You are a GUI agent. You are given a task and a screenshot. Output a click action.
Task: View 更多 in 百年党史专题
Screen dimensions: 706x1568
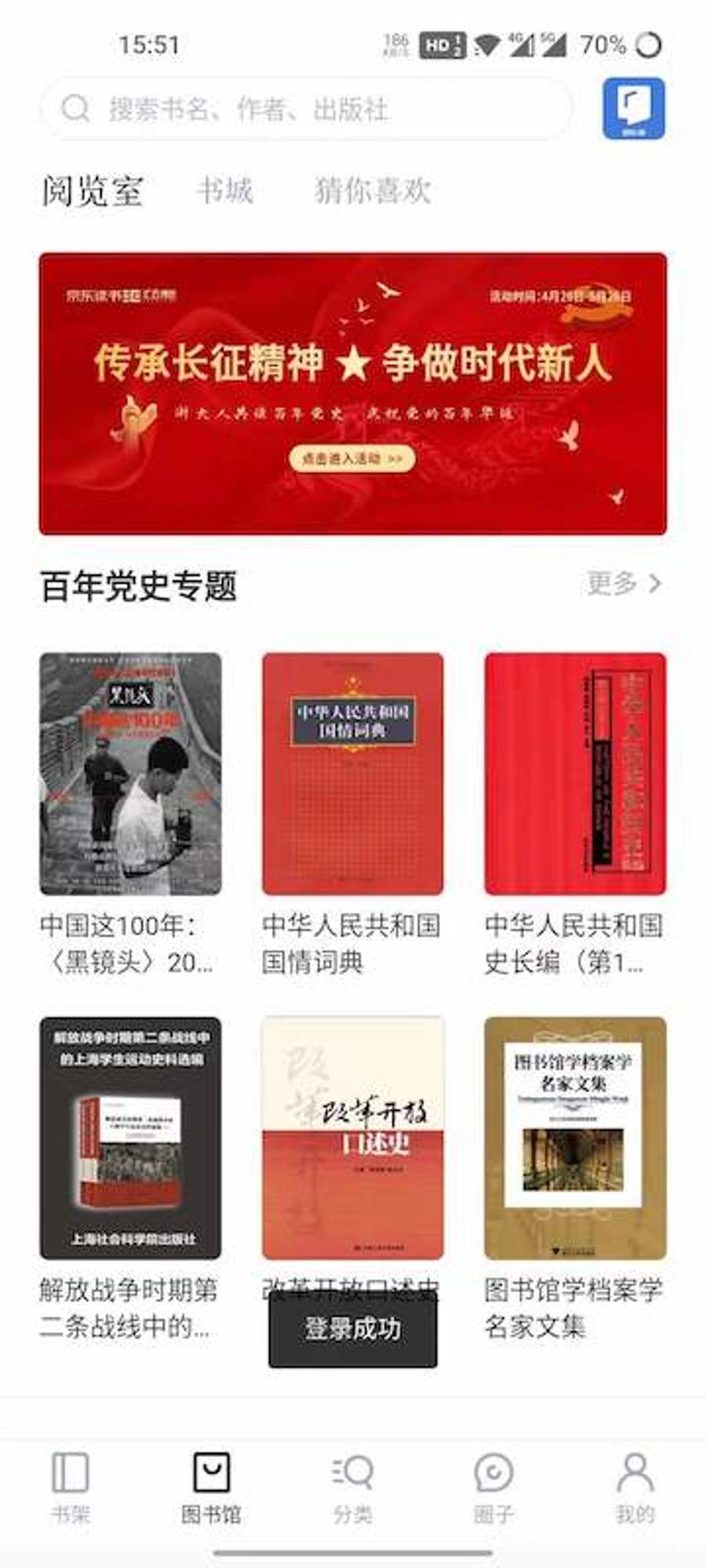coord(624,583)
